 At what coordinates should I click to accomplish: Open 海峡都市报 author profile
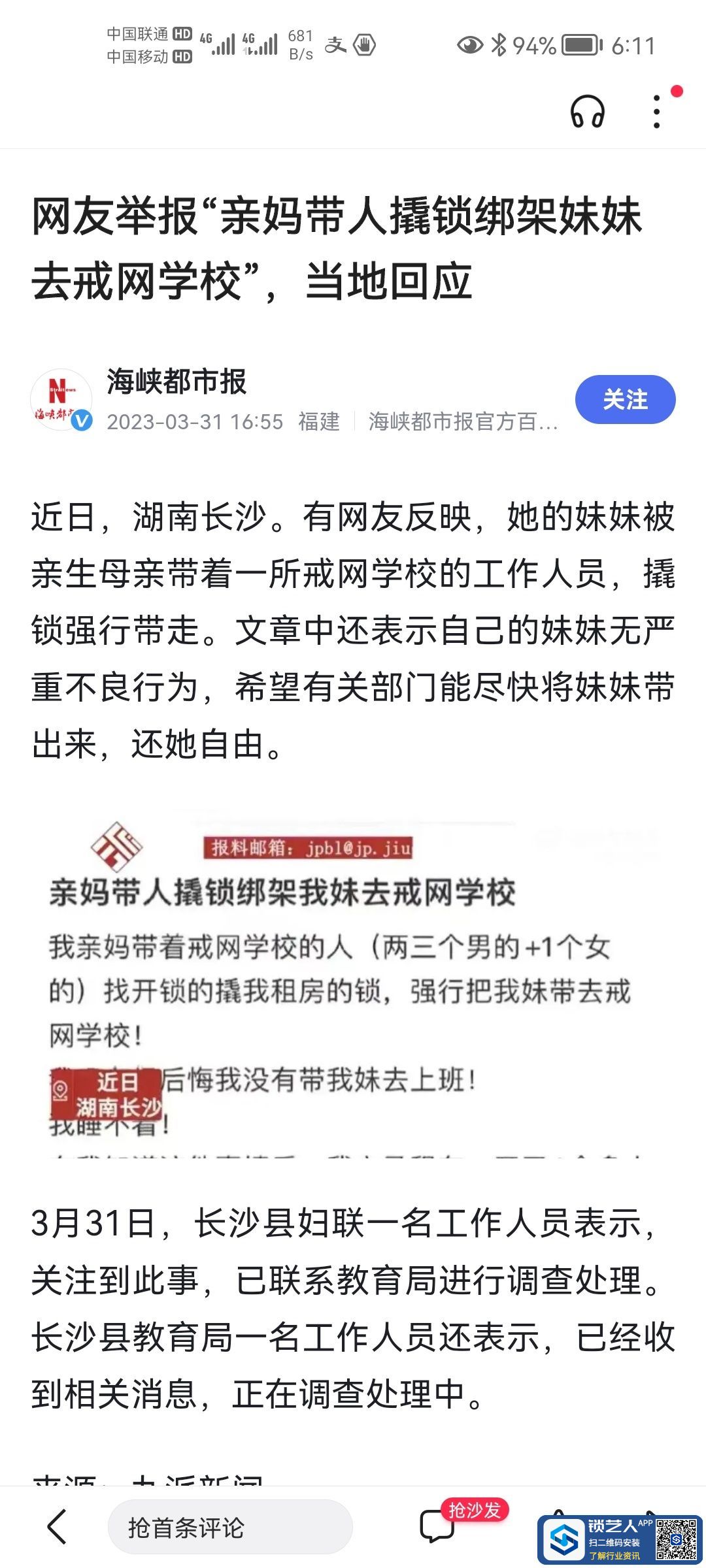[x=176, y=382]
